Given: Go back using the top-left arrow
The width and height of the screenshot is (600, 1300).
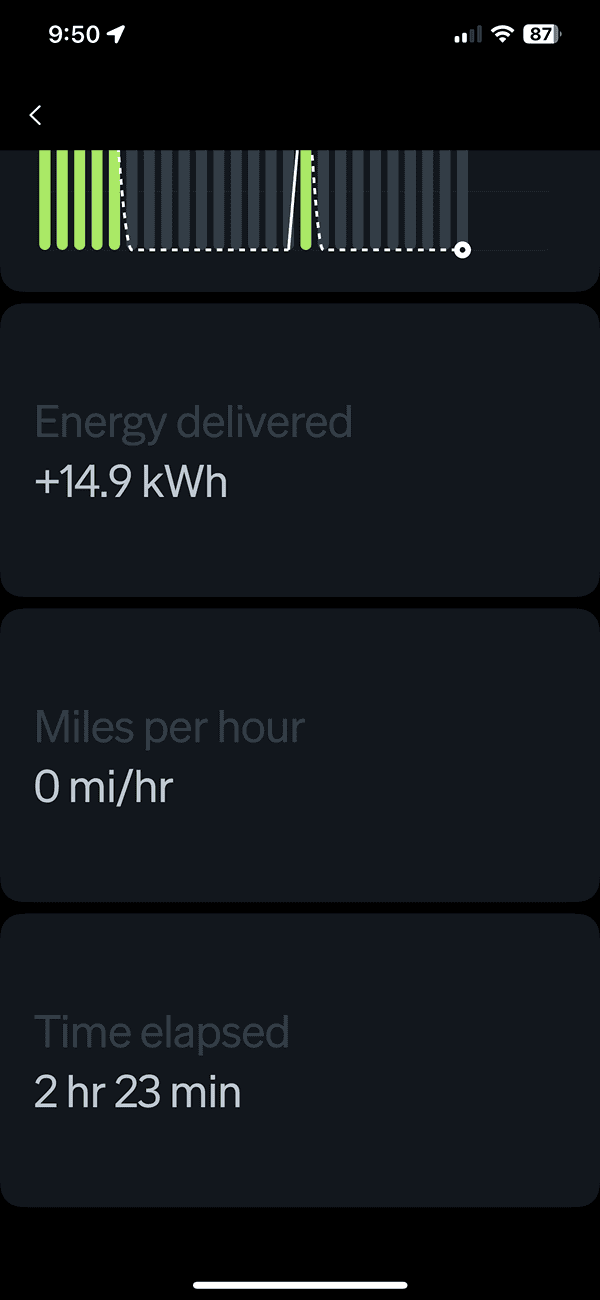Looking at the screenshot, I should (36, 115).
